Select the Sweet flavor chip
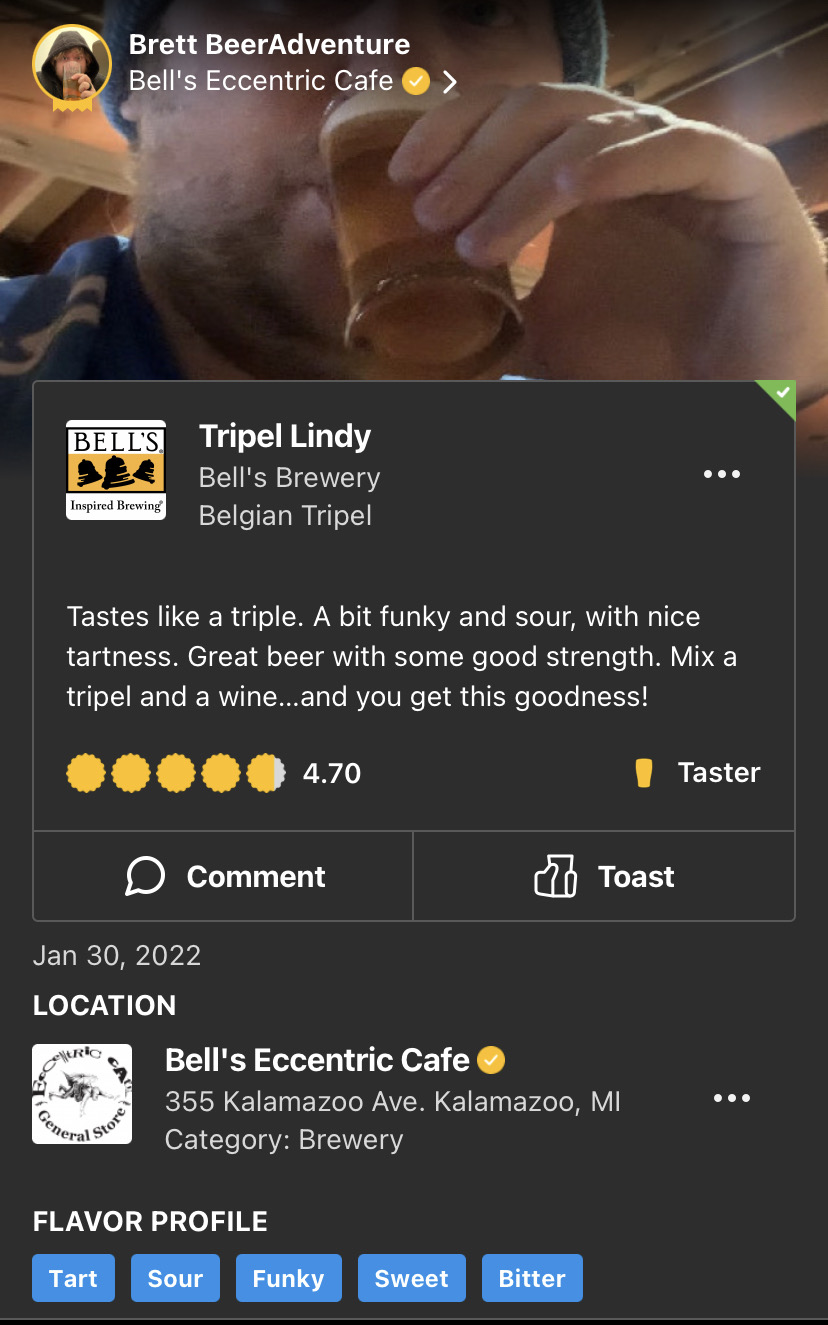828x1325 pixels. 411,1278
